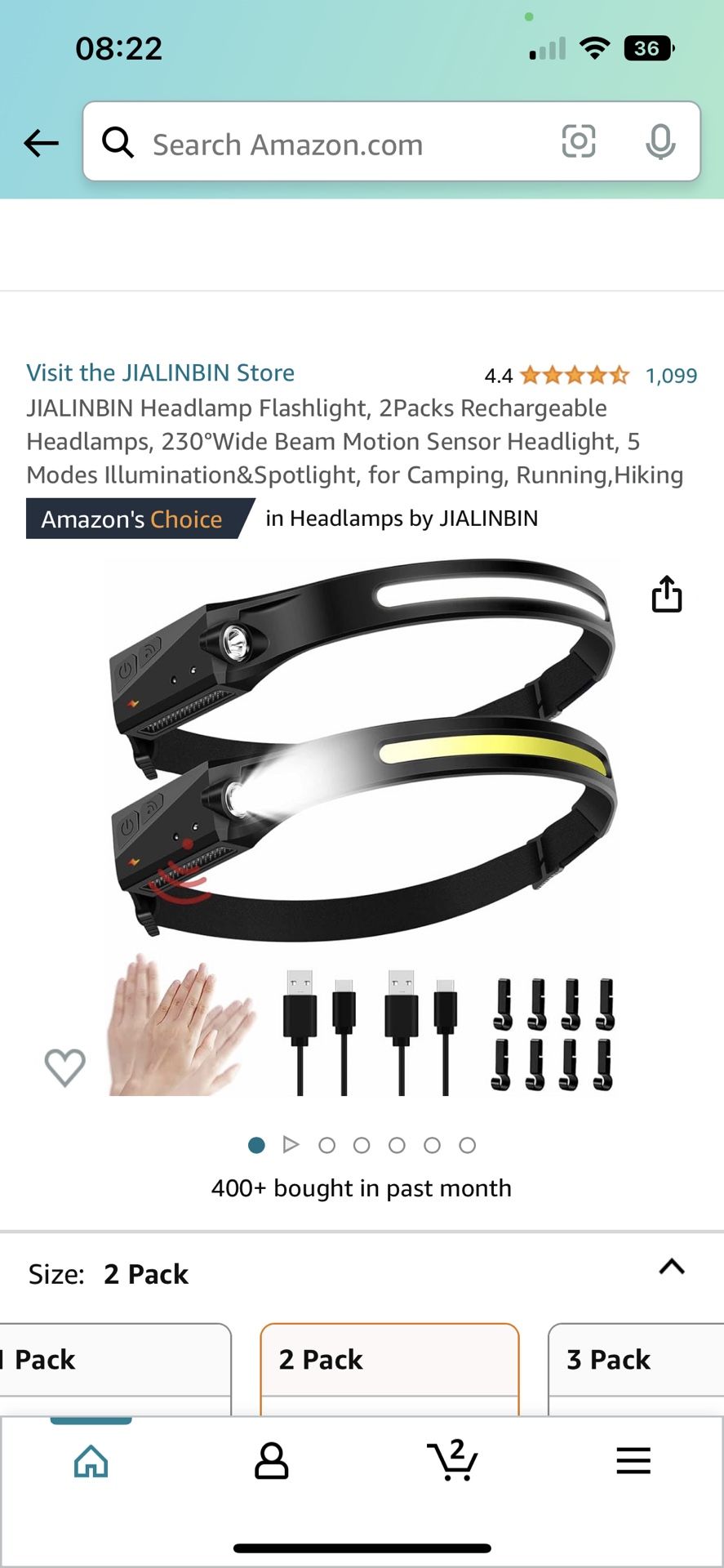The width and height of the screenshot is (724, 1568).
Task: Play the product video indicator
Action: coord(291,1145)
